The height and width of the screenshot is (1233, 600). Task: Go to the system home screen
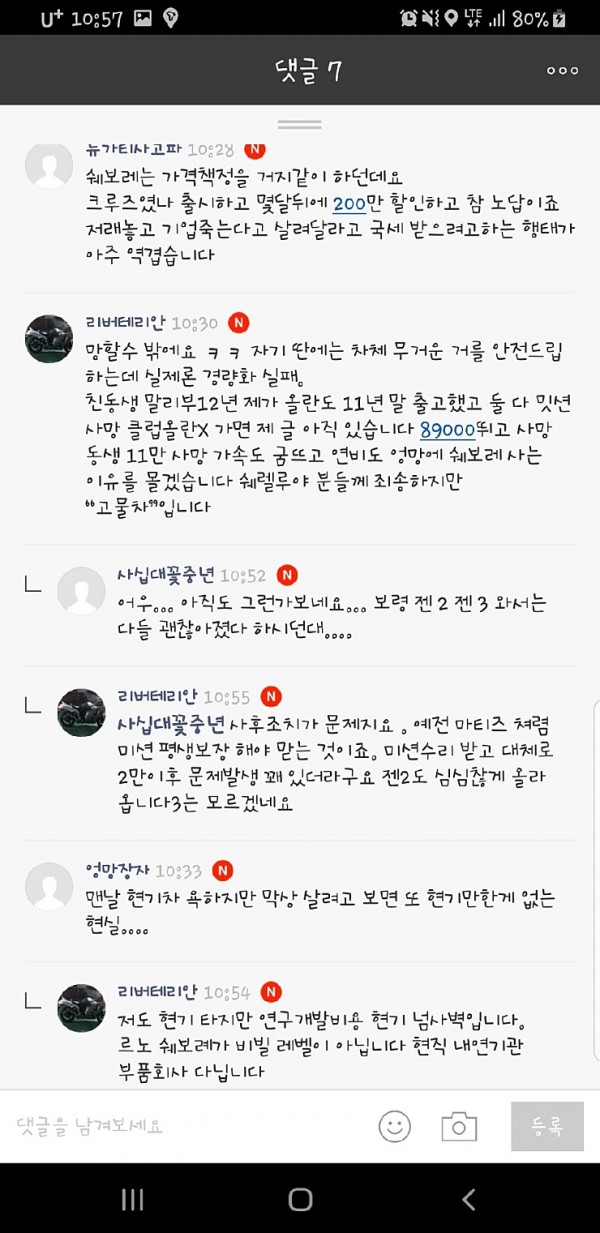pyautogui.click(x=300, y=1199)
